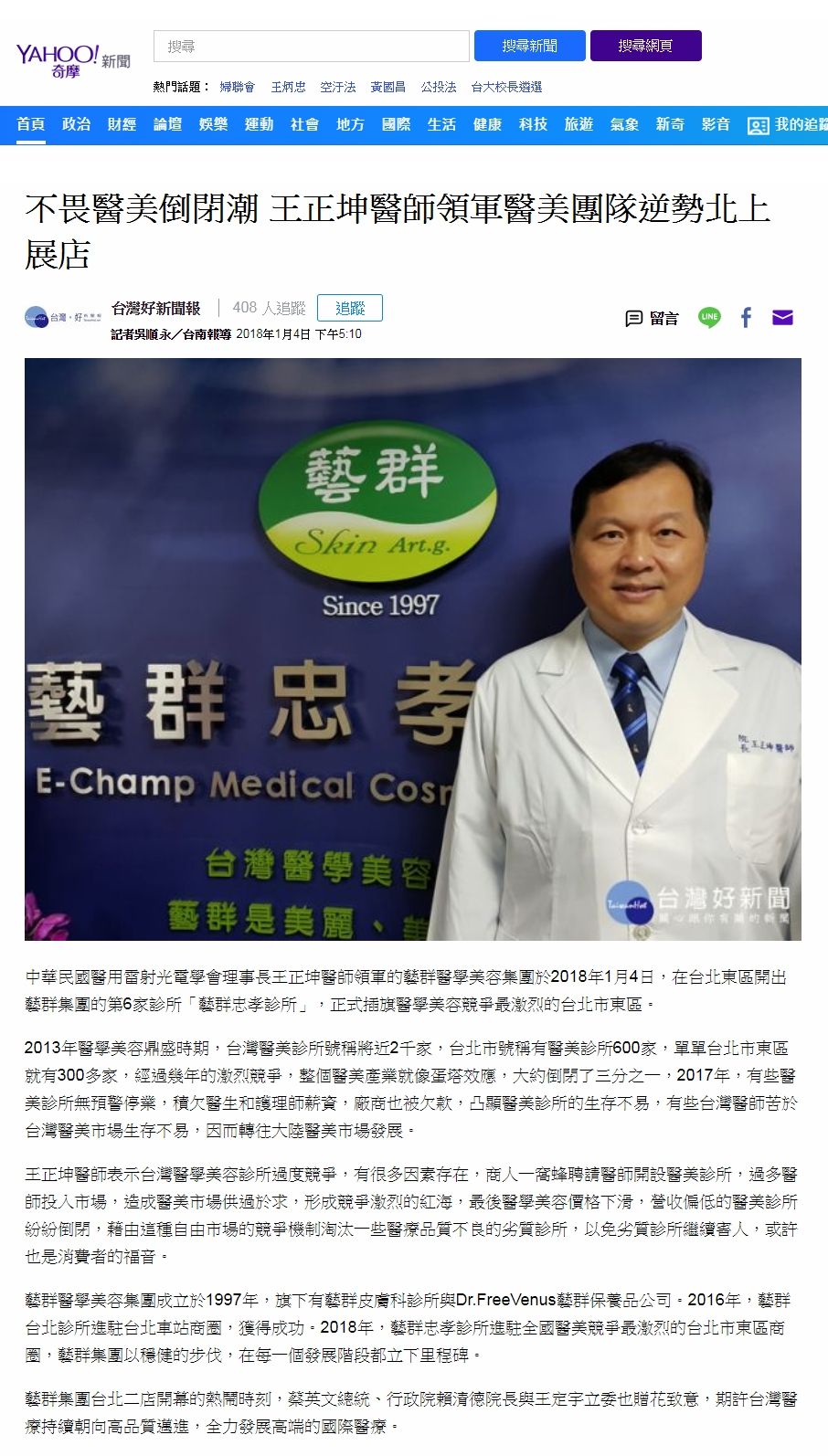Open the 婦聯會 hot topic link

click(x=237, y=87)
